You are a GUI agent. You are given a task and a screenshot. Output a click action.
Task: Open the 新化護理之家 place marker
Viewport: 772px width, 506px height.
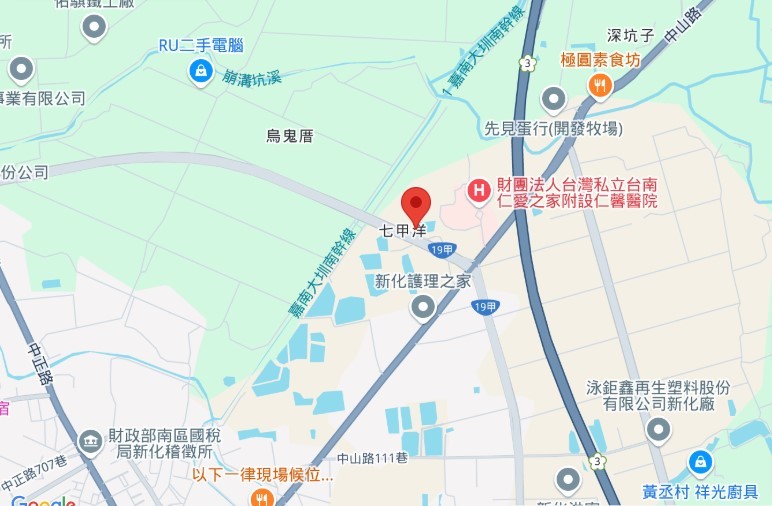pos(424,307)
